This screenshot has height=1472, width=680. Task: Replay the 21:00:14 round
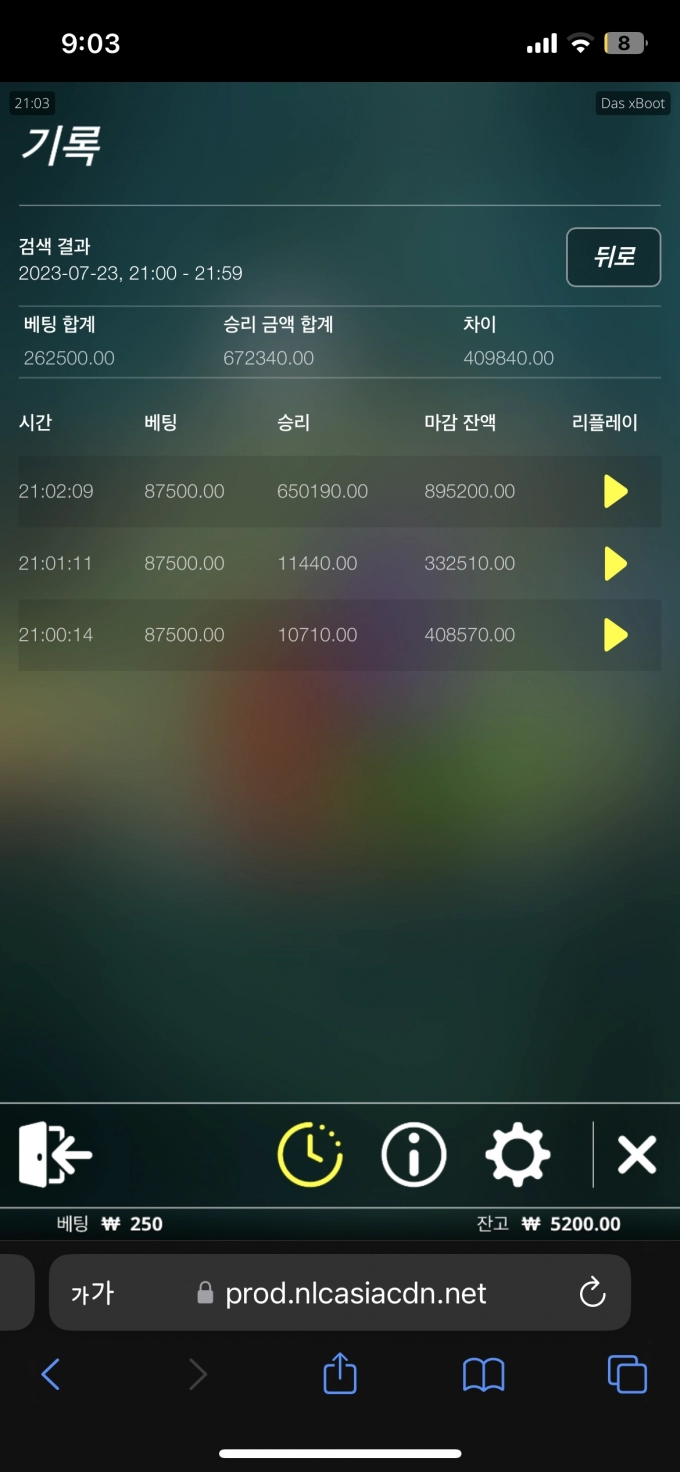point(615,635)
